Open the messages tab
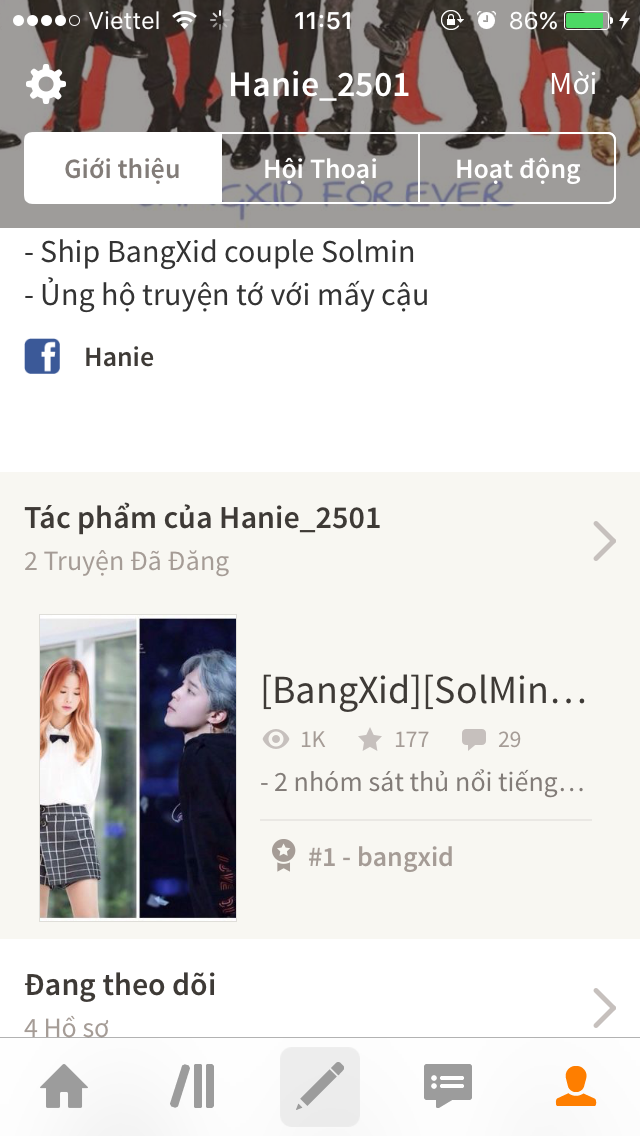This screenshot has height=1136, width=640. (x=448, y=1086)
